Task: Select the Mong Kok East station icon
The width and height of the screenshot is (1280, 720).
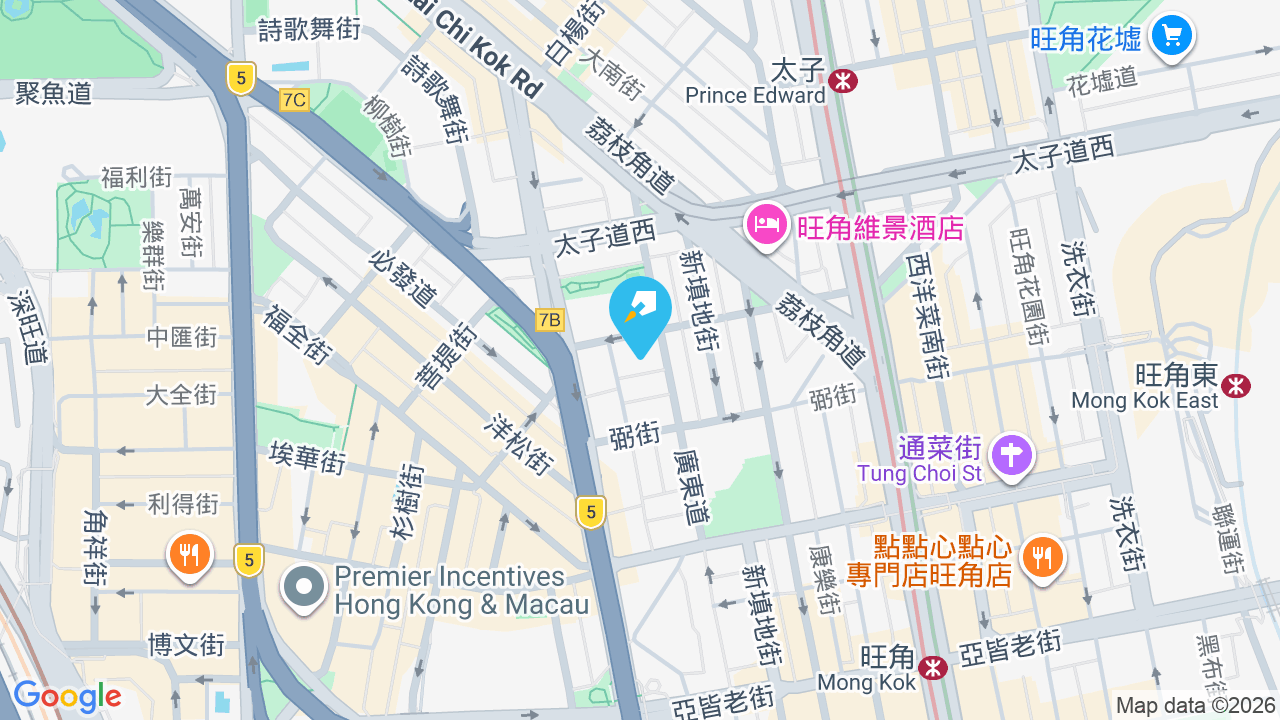Action: pos(1237,386)
